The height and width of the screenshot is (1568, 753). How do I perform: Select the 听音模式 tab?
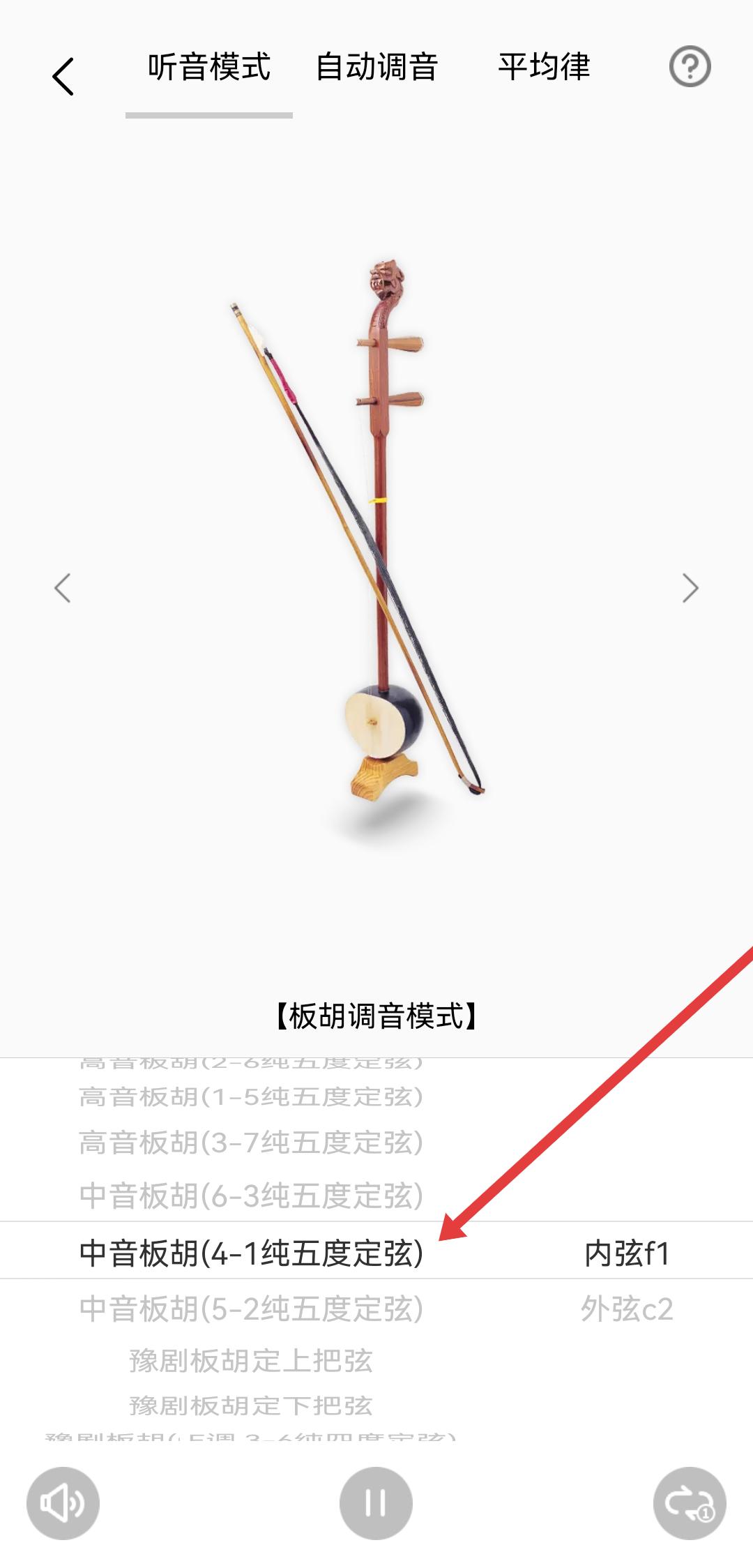pyautogui.click(x=208, y=68)
